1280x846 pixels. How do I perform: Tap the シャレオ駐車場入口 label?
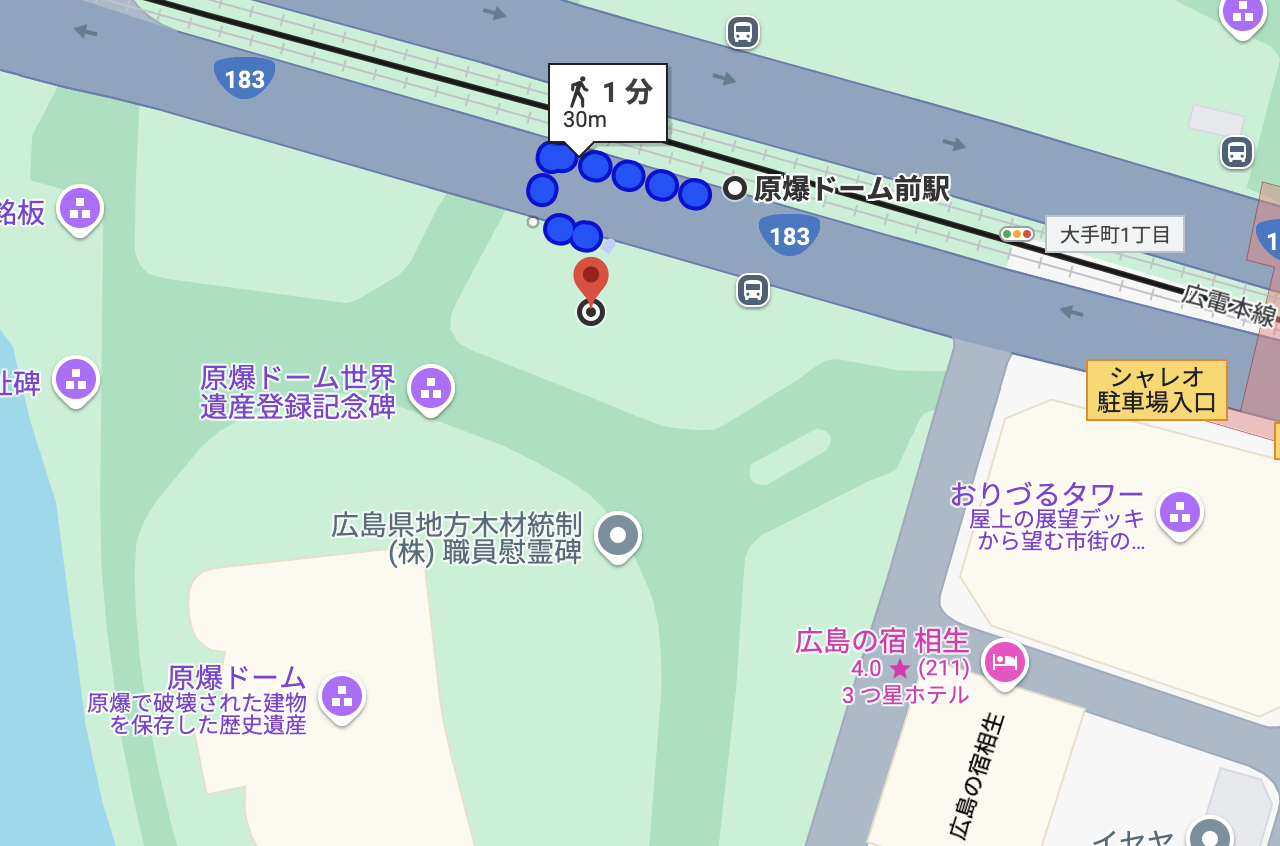click(1156, 390)
